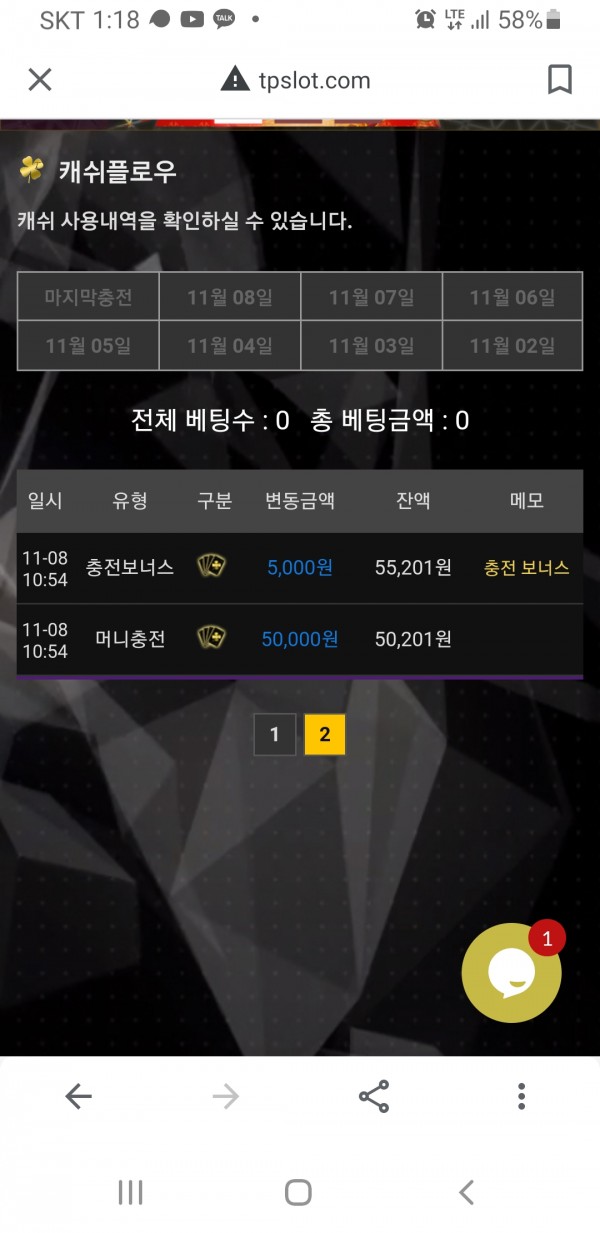Open the live chat bubble
600x1233 pixels.
(511, 972)
